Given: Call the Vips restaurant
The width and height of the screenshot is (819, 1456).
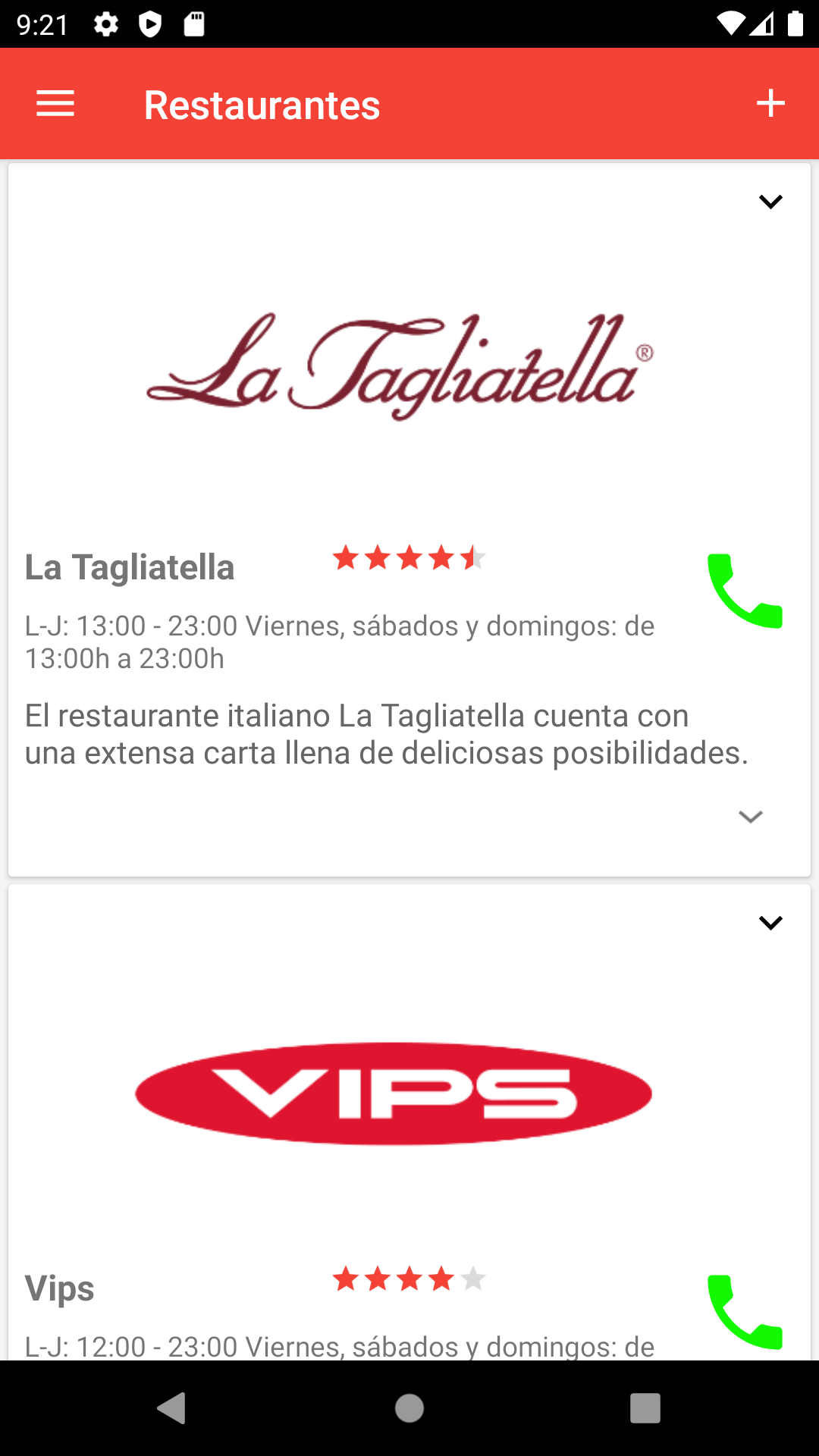Looking at the screenshot, I should click(745, 1312).
